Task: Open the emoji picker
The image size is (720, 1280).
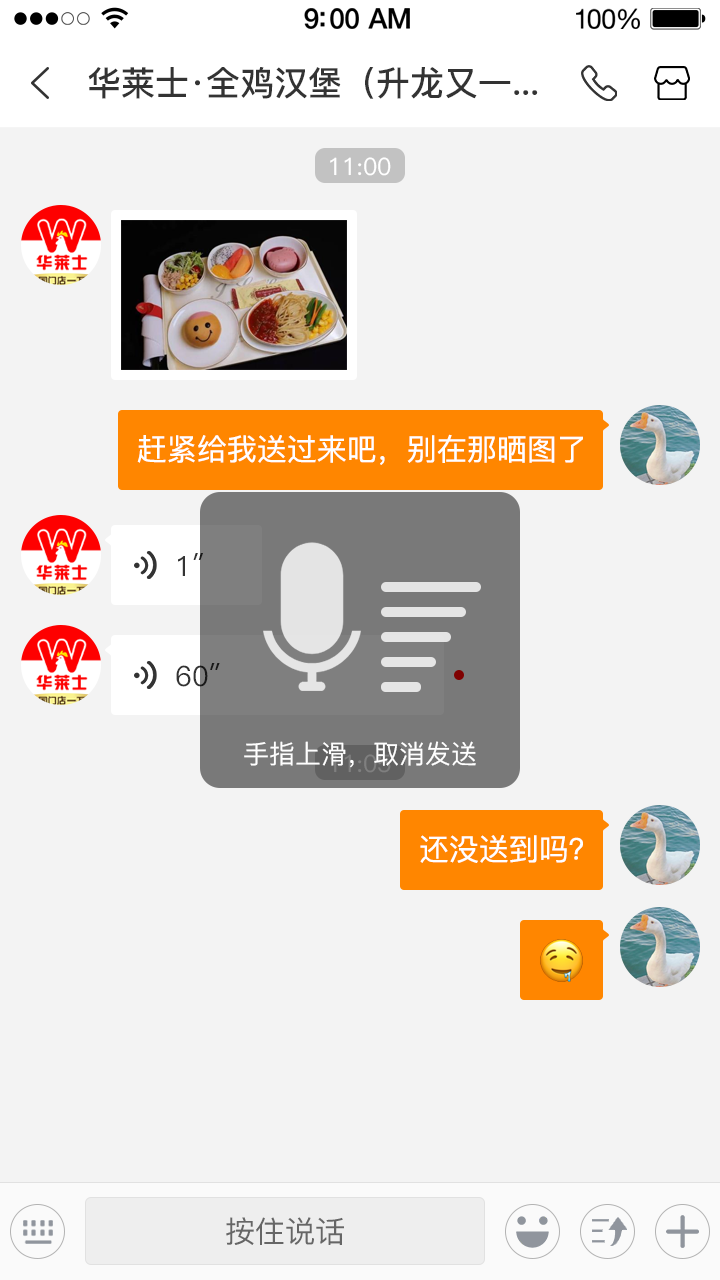Action: point(532,1231)
